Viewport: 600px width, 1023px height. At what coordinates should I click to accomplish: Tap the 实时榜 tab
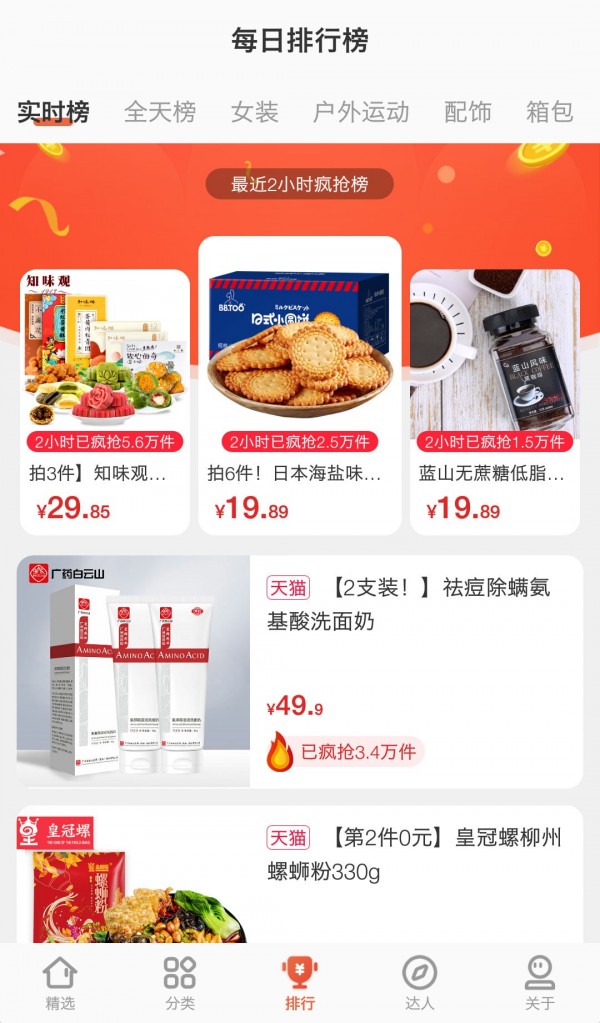tap(53, 112)
